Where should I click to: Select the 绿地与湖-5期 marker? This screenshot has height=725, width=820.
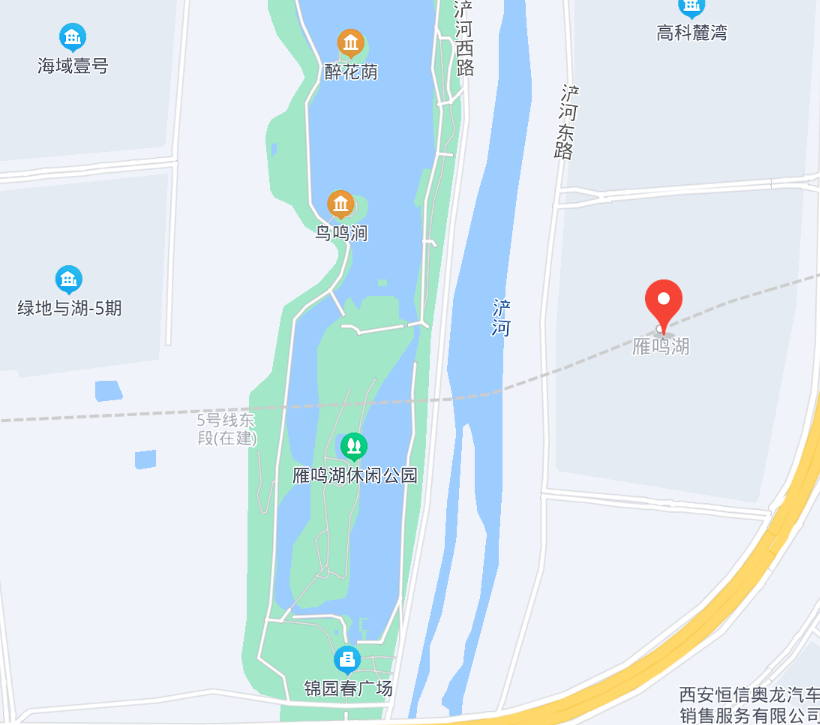[69, 280]
